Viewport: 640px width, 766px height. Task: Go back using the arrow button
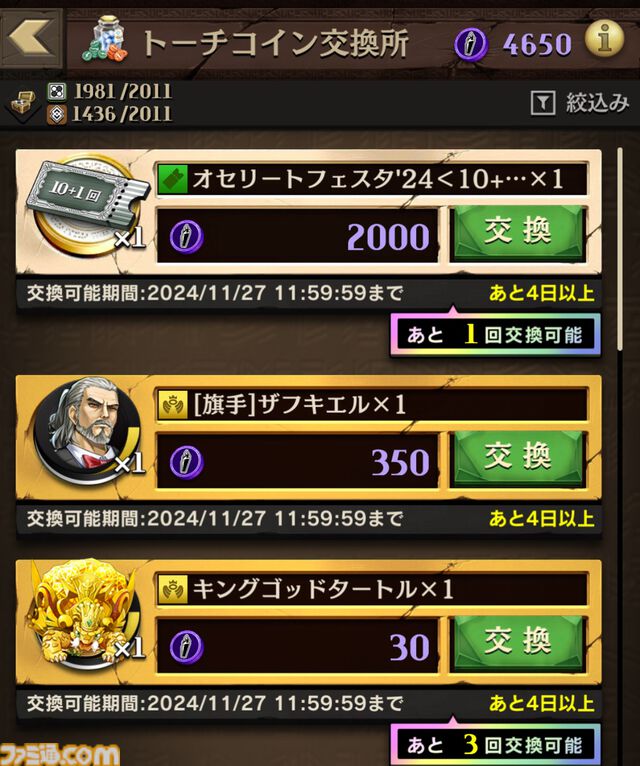coord(32,38)
